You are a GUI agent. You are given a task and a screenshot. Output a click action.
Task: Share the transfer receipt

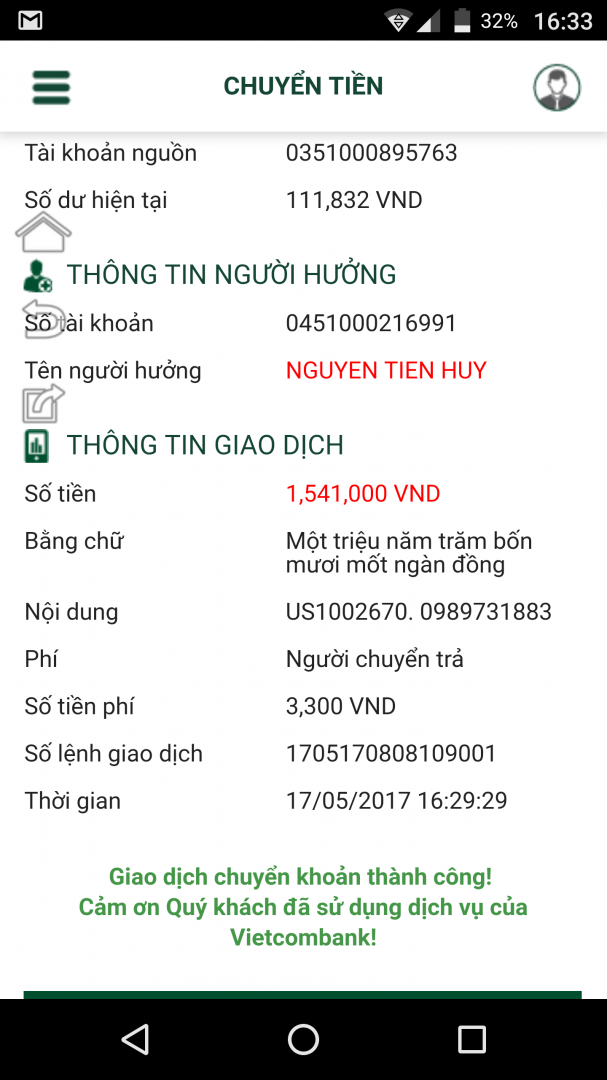(x=44, y=404)
